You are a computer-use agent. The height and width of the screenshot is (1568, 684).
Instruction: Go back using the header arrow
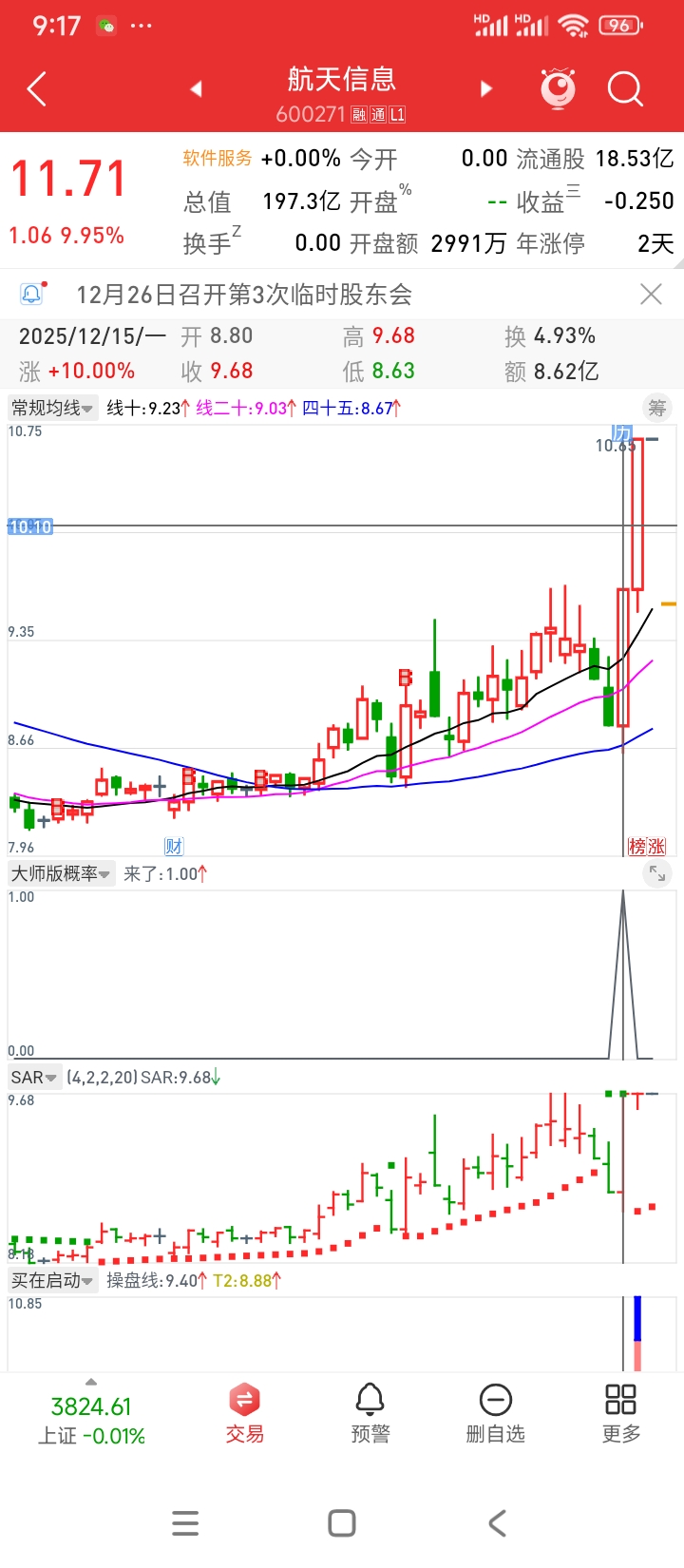[37, 89]
